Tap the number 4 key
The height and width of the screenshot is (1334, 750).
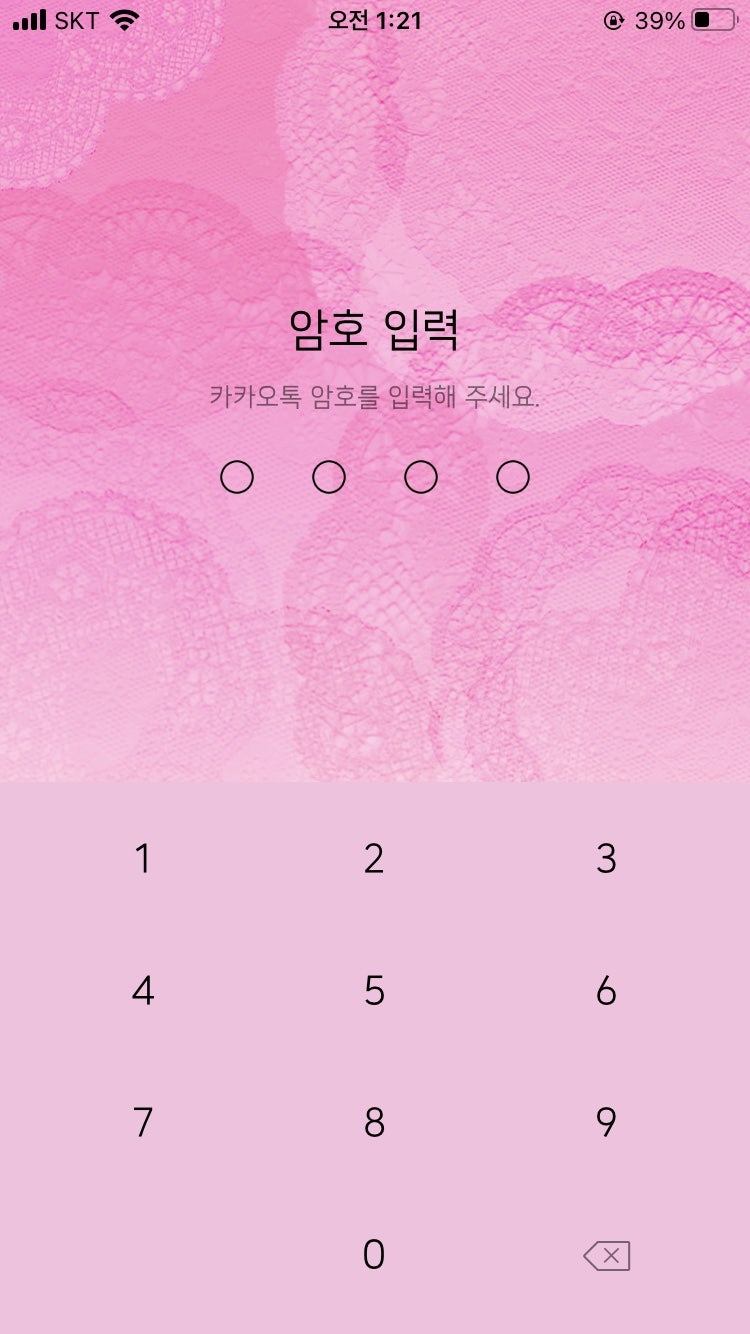pyautogui.click(x=143, y=991)
